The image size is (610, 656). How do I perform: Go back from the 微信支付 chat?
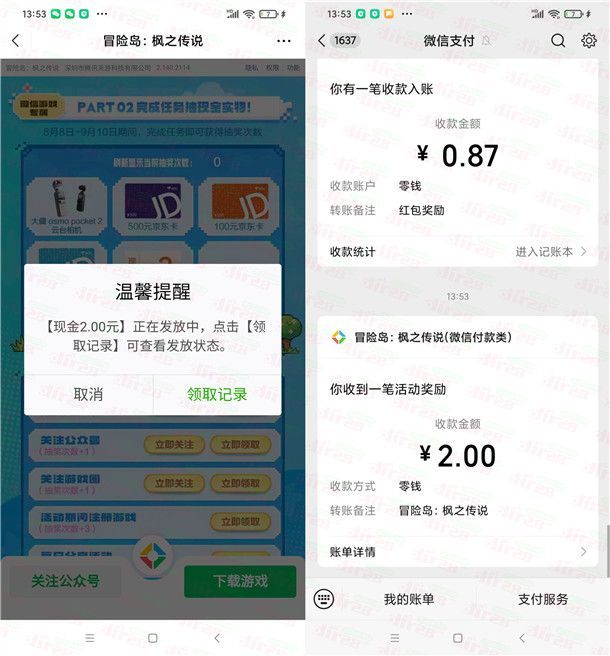coord(322,41)
